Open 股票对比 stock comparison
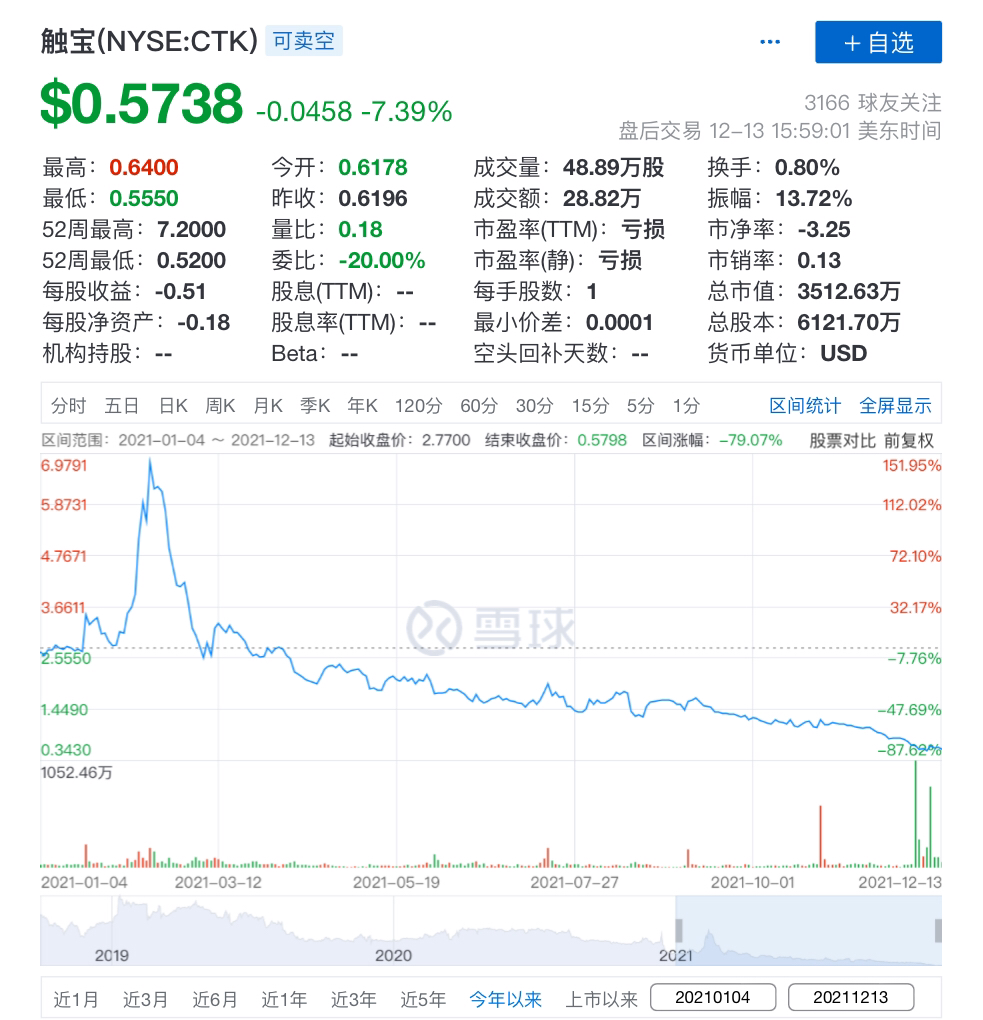 pyautogui.click(x=842, y=440)
